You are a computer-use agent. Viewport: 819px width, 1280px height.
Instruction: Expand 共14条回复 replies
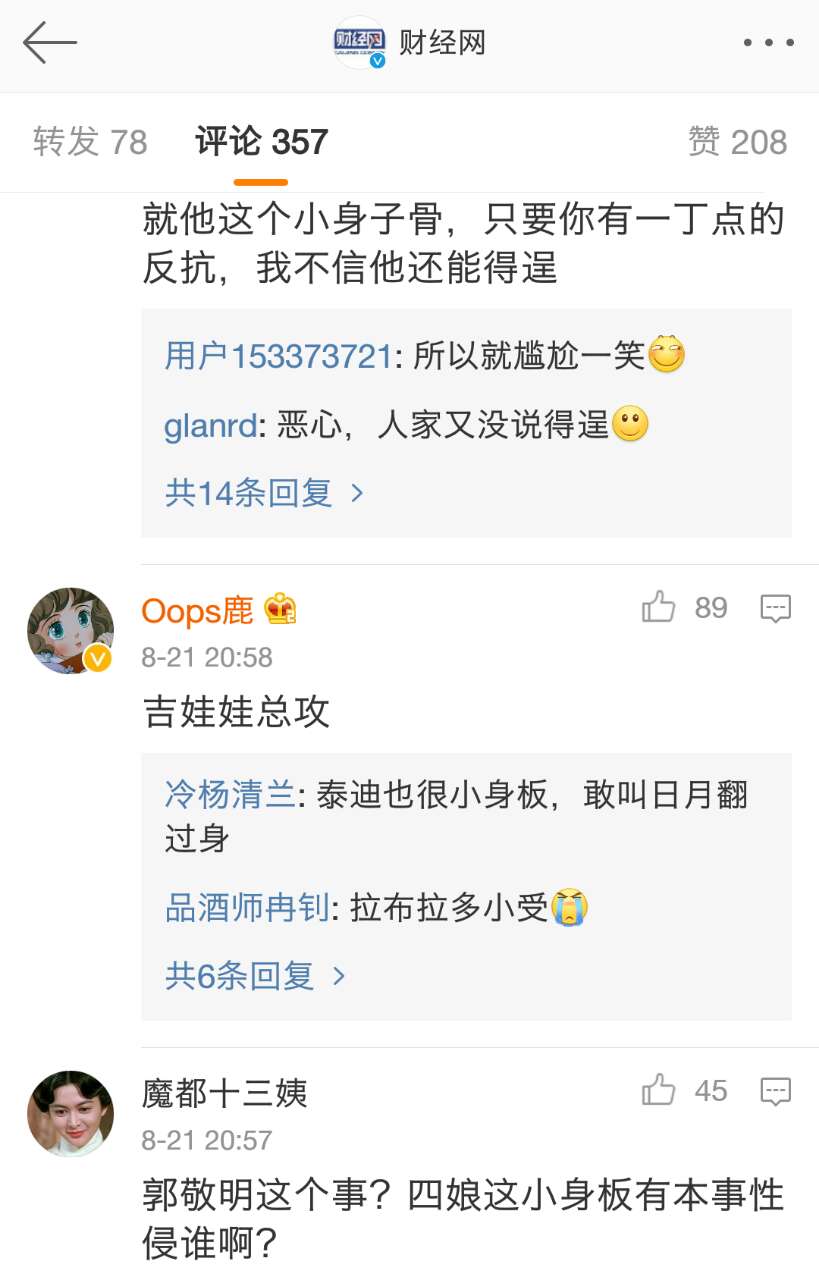(264, 492)
